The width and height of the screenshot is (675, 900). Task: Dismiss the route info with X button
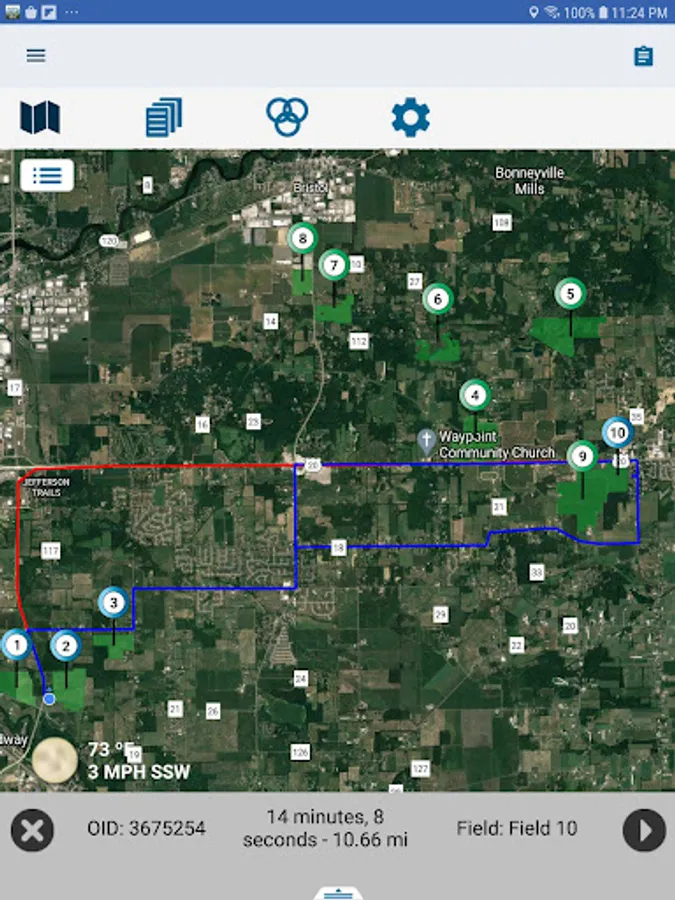(32, 830)
